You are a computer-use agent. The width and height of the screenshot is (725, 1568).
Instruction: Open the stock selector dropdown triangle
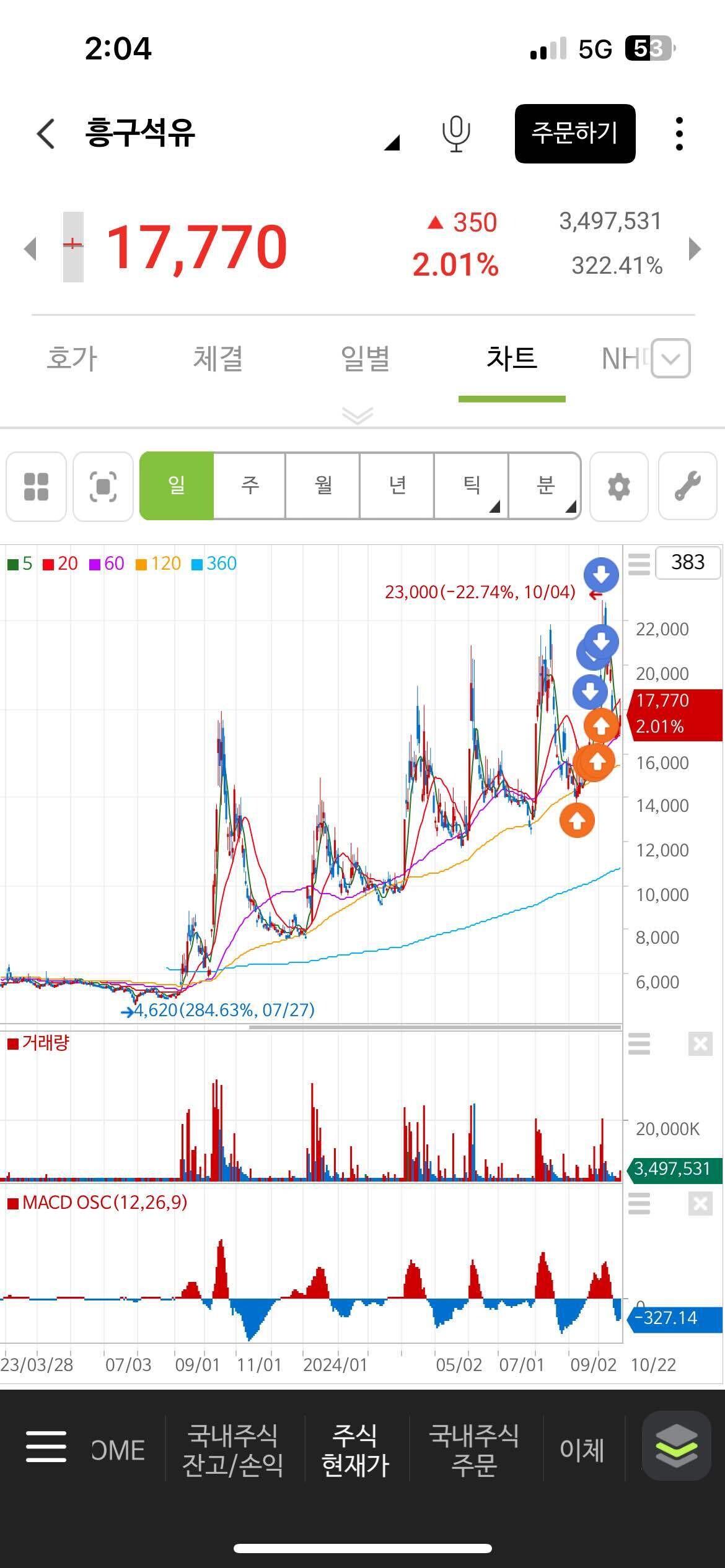click(392, 143)
